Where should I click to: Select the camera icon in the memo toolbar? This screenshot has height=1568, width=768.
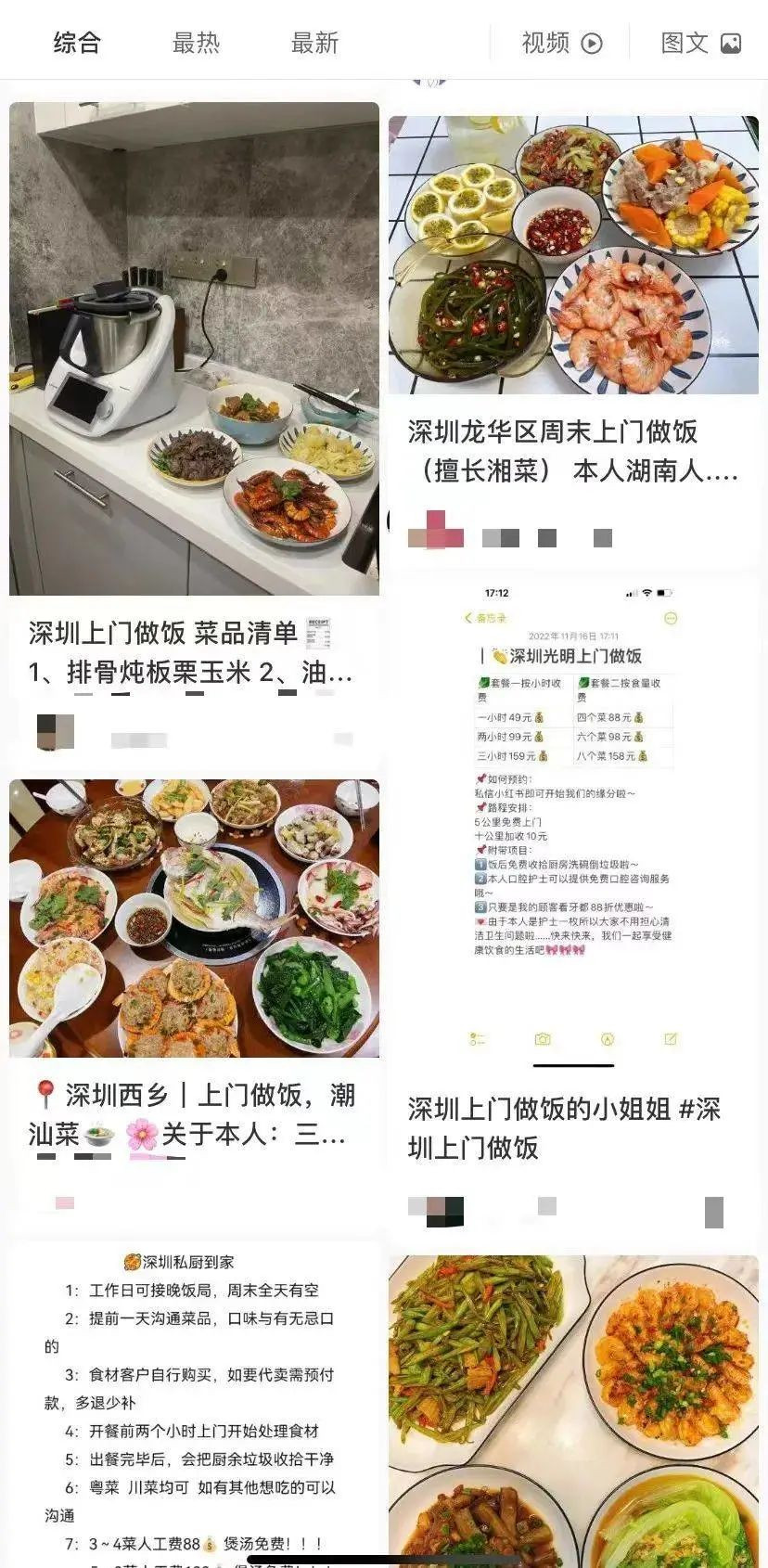pos(543,1040)
